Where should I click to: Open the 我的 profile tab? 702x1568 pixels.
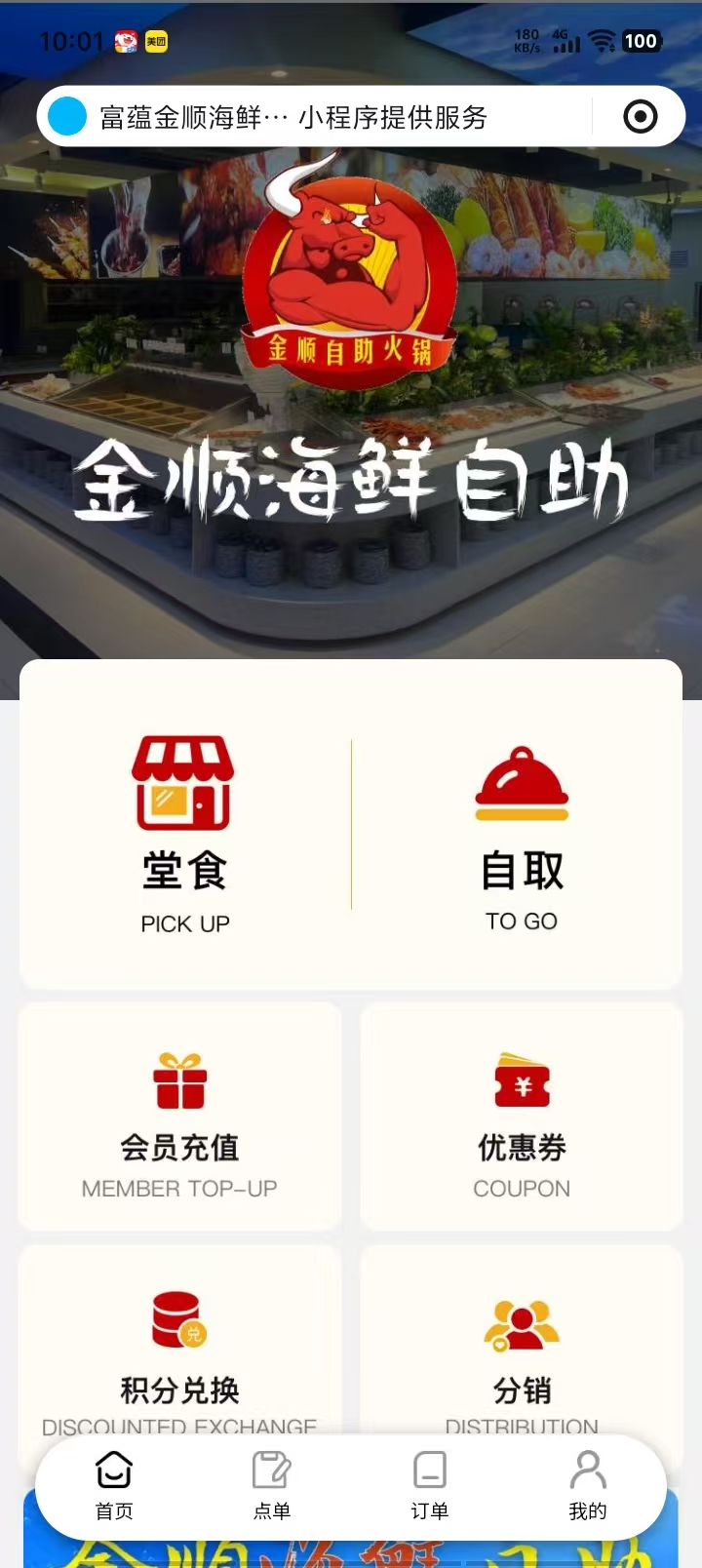[588, 1486]
